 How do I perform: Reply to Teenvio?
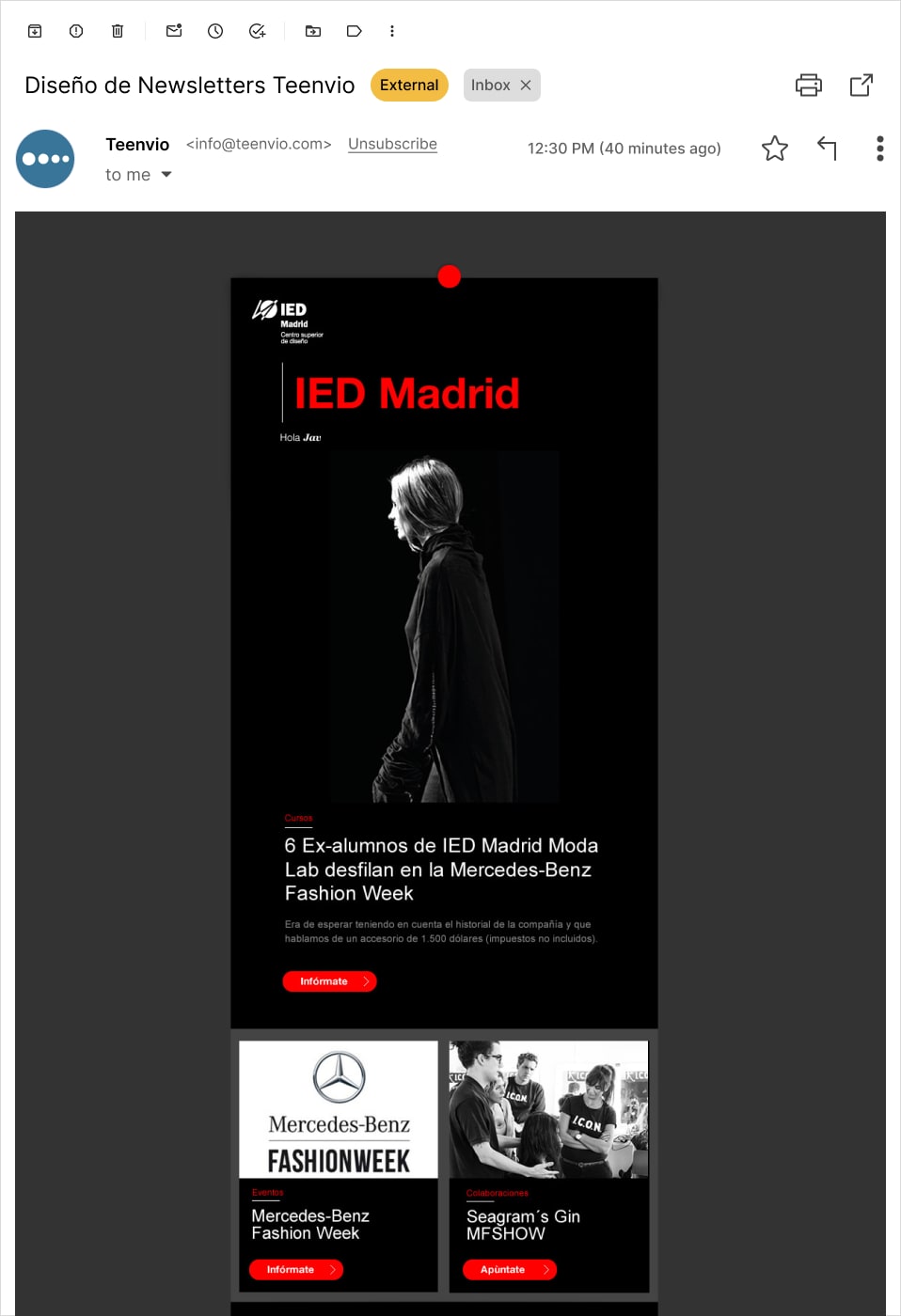827,149
